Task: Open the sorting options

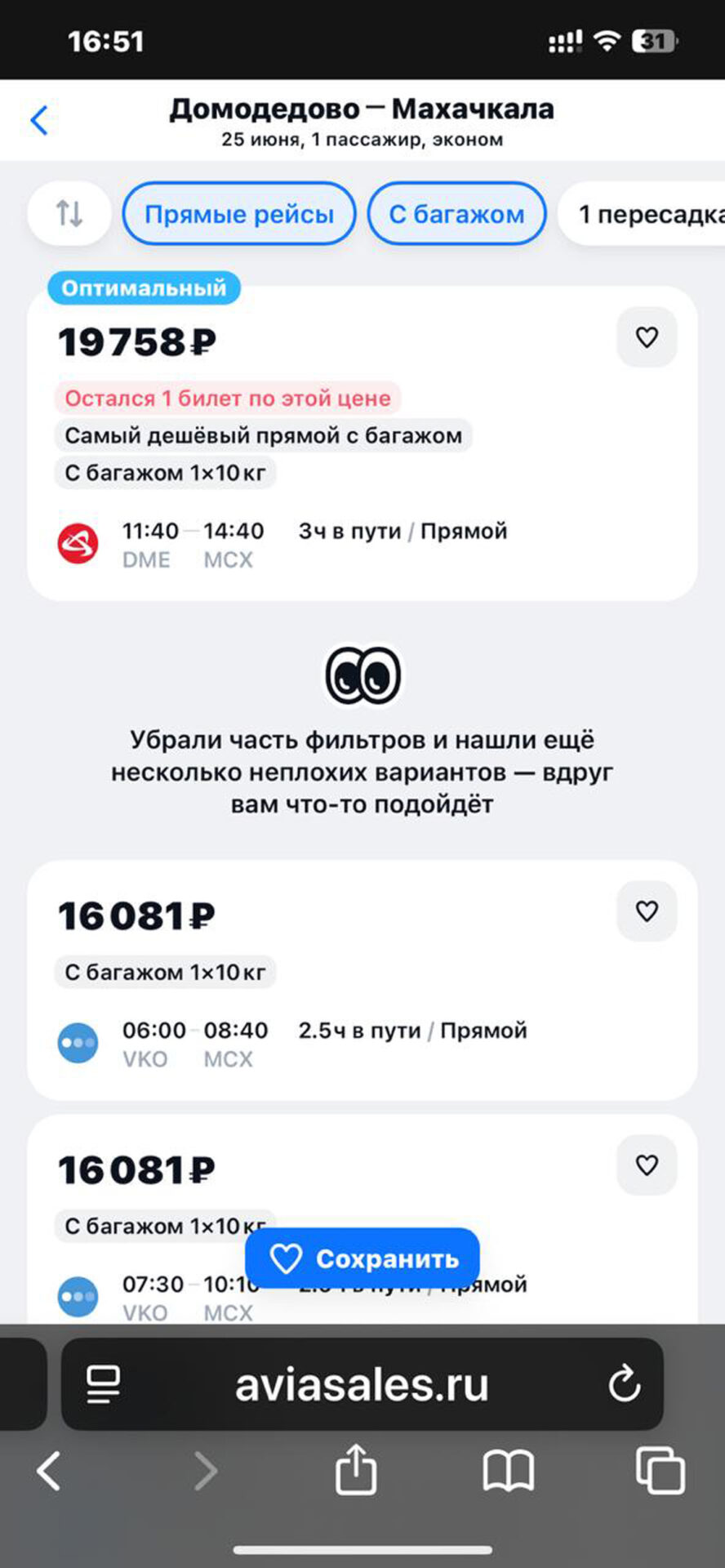Action: (x=69, y=214)
